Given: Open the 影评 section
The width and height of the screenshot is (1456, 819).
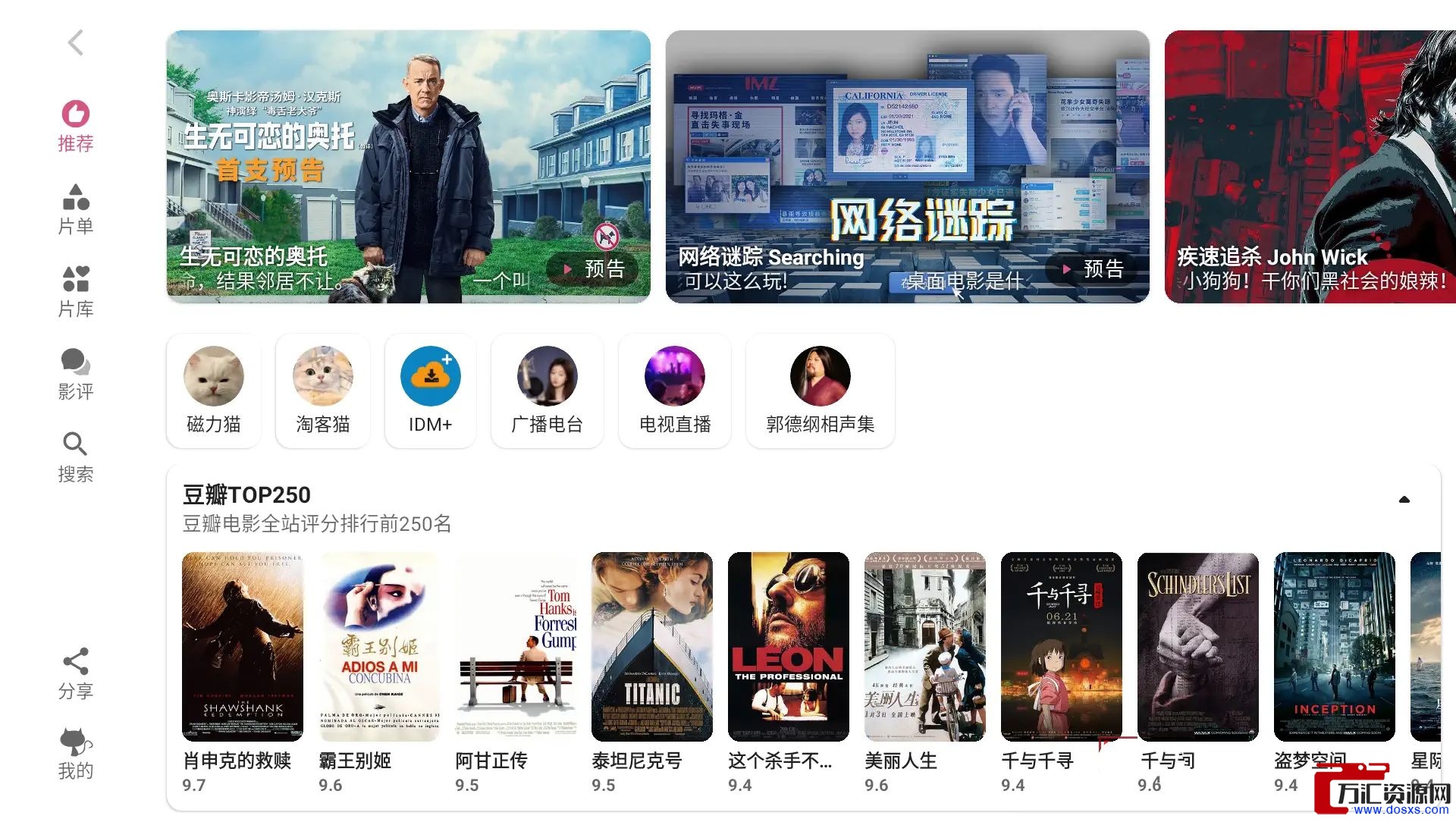Looking at the screenshot, I should coord(75,375).
